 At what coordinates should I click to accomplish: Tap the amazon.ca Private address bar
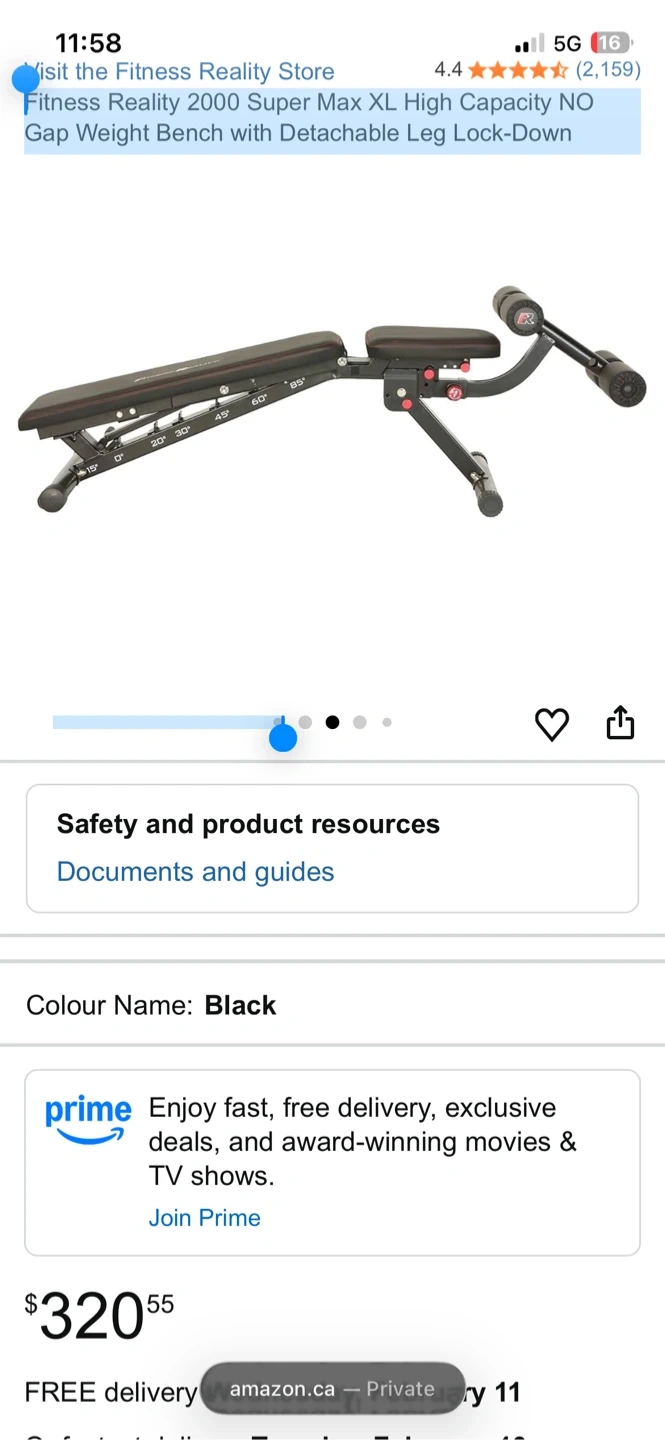click(332, 1389)
